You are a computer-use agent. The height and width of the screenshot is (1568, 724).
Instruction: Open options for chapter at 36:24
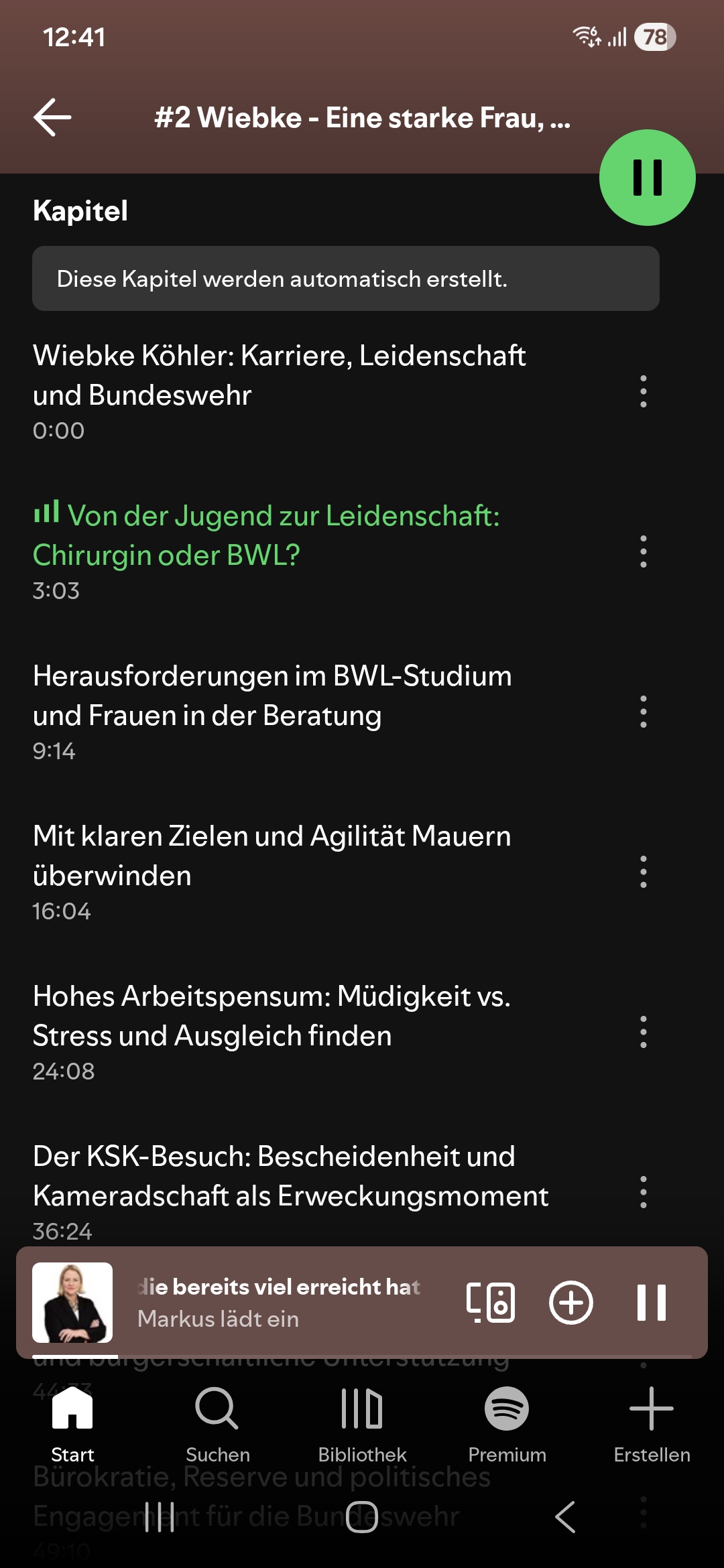(x=644, y=1192)
